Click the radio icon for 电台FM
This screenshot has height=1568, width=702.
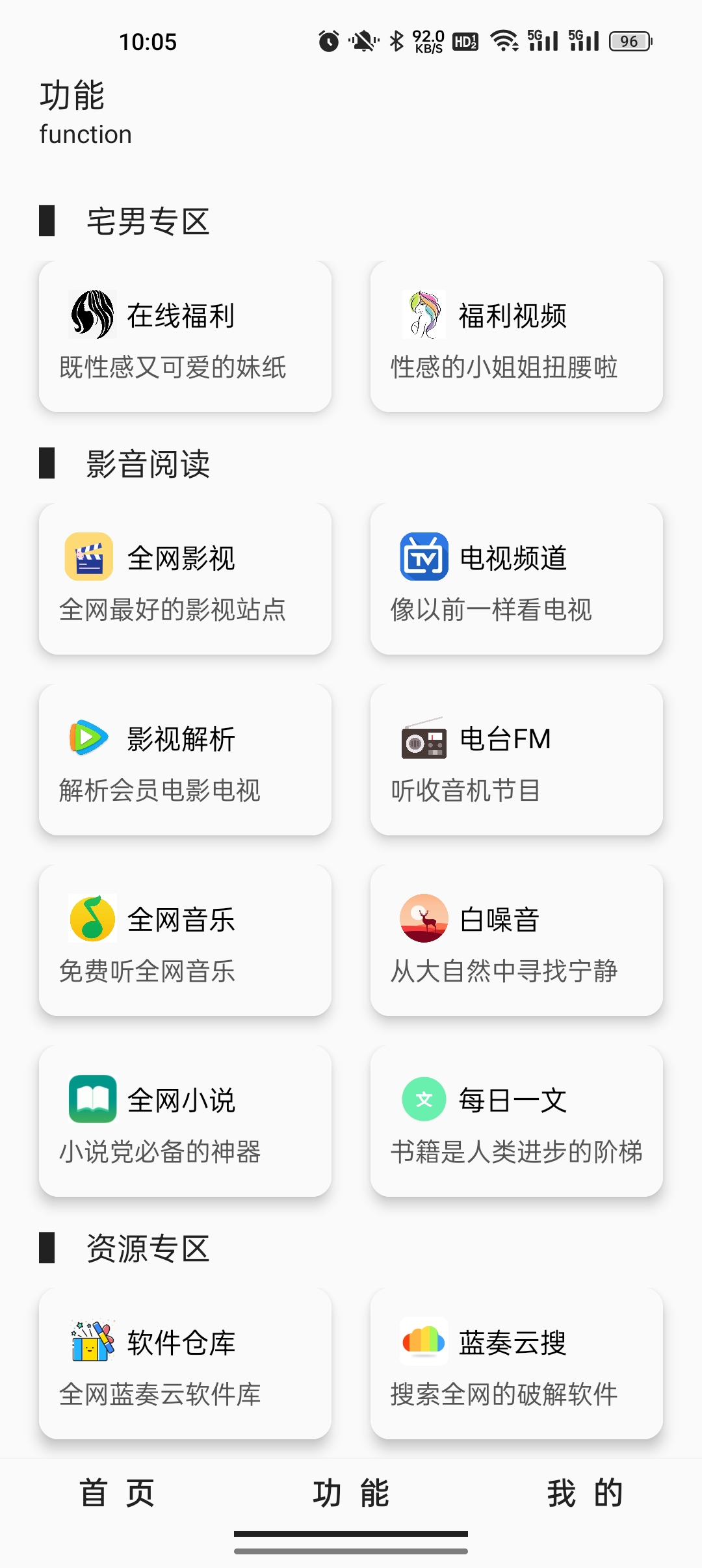424,738
